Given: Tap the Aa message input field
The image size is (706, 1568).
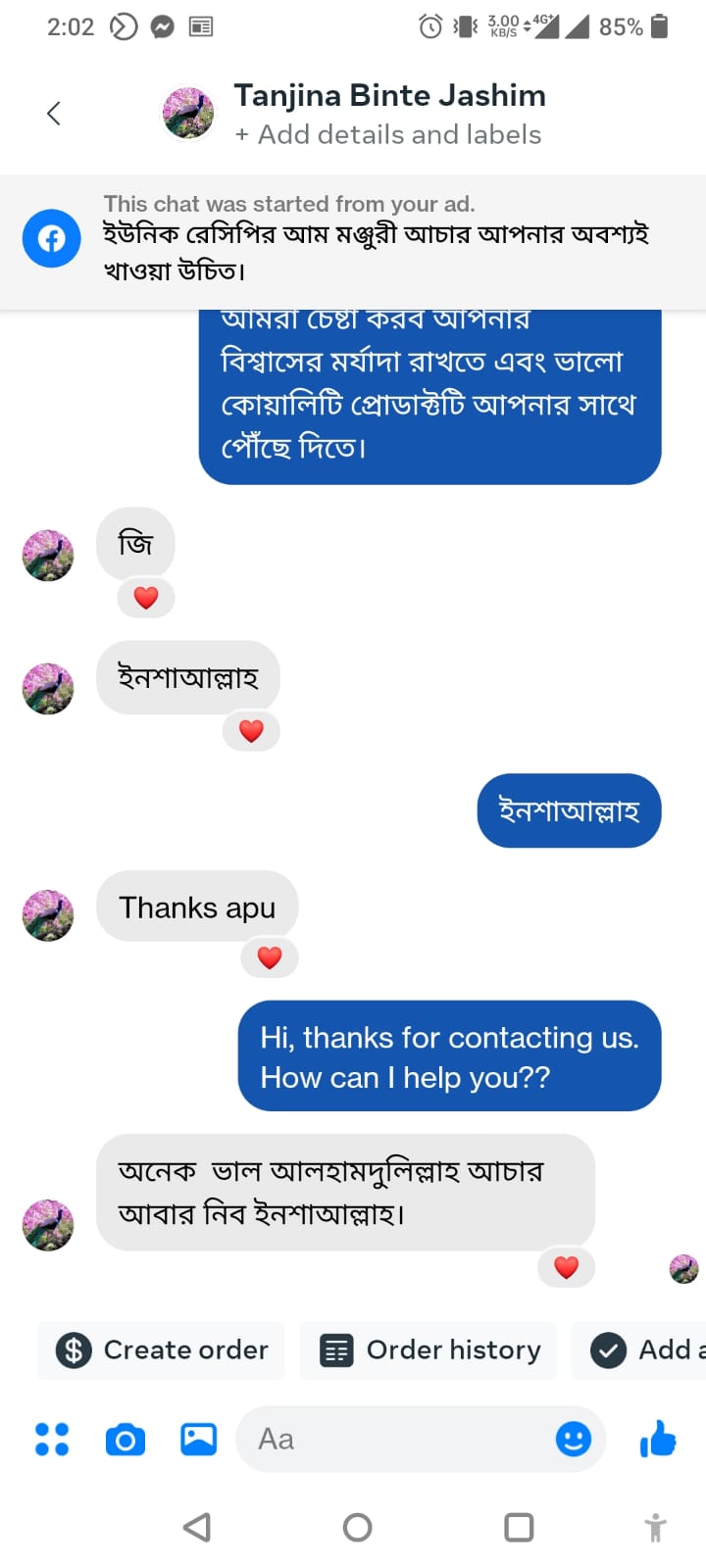Looking at the screenshot, I should 392,1439.
